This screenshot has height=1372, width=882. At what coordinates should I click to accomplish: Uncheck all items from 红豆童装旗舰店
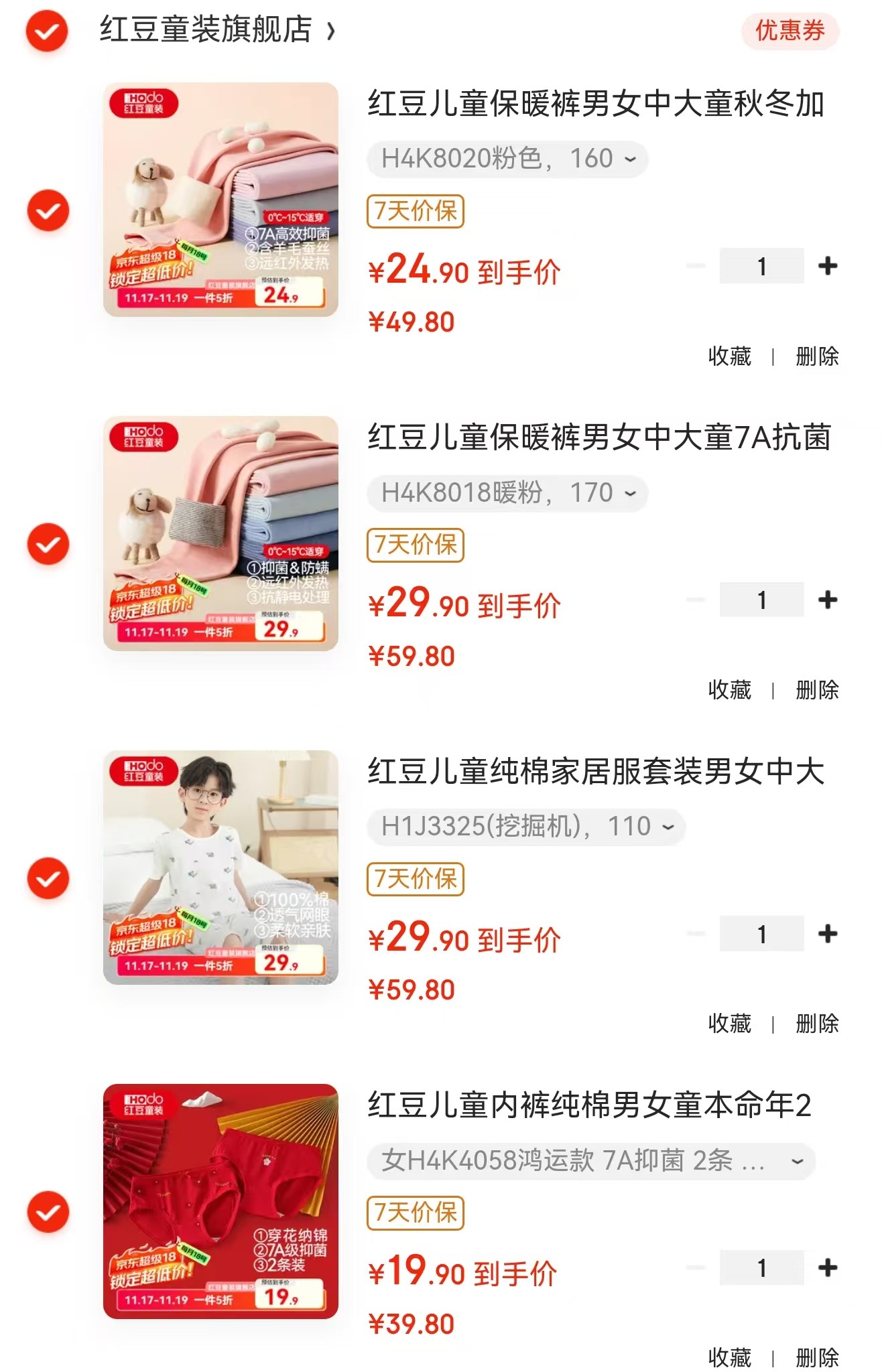(47, 31)
